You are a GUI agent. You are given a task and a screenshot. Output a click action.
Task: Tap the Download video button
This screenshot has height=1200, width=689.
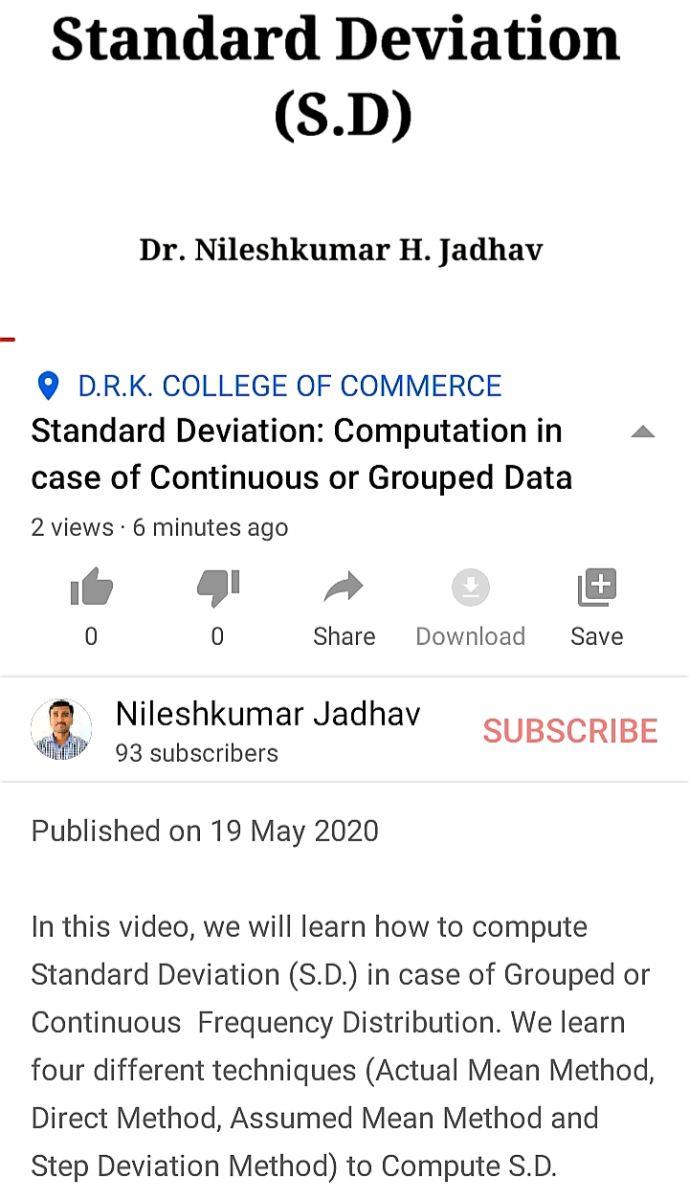470,589
